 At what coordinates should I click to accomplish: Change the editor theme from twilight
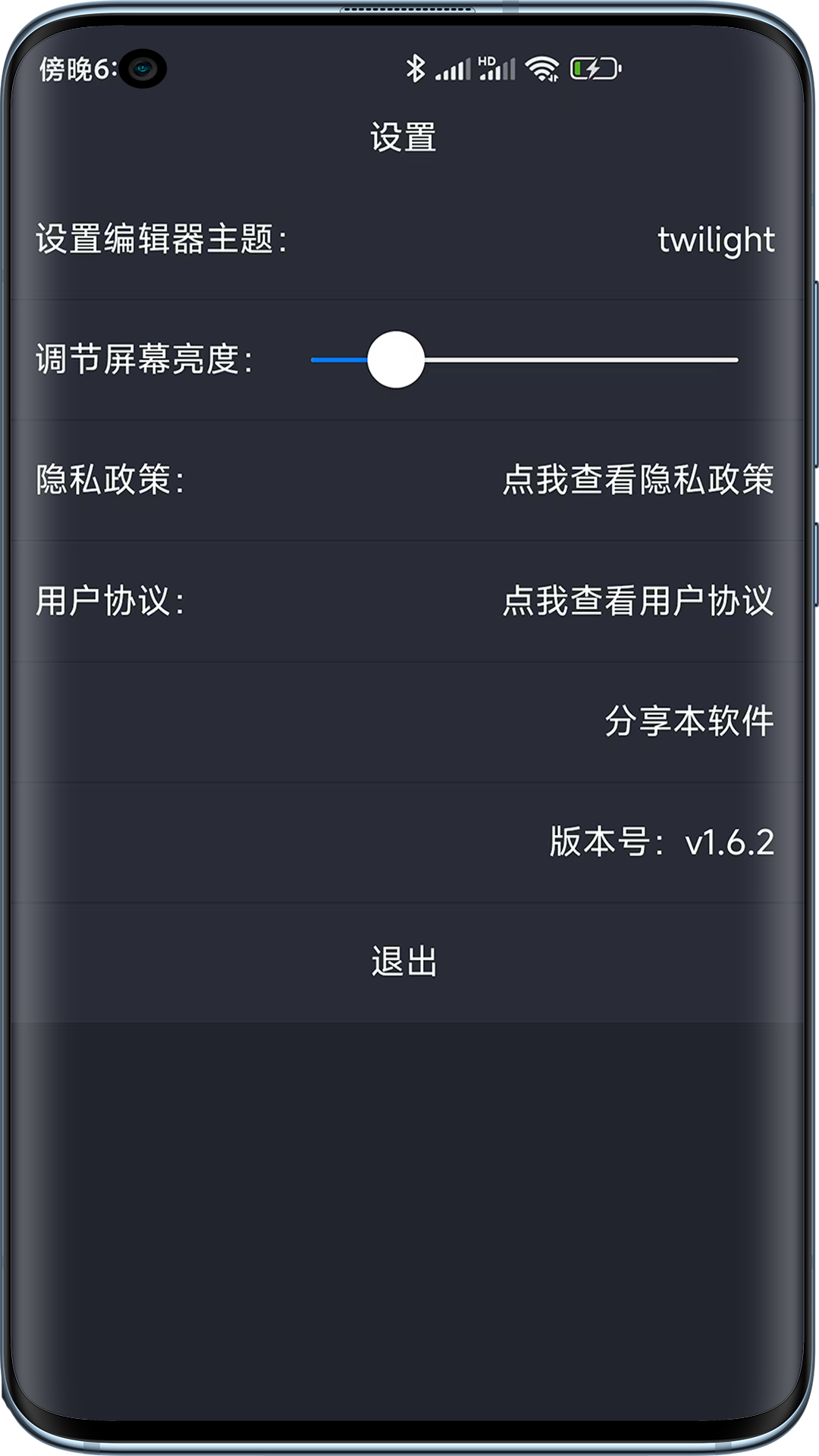click(715, 240)
